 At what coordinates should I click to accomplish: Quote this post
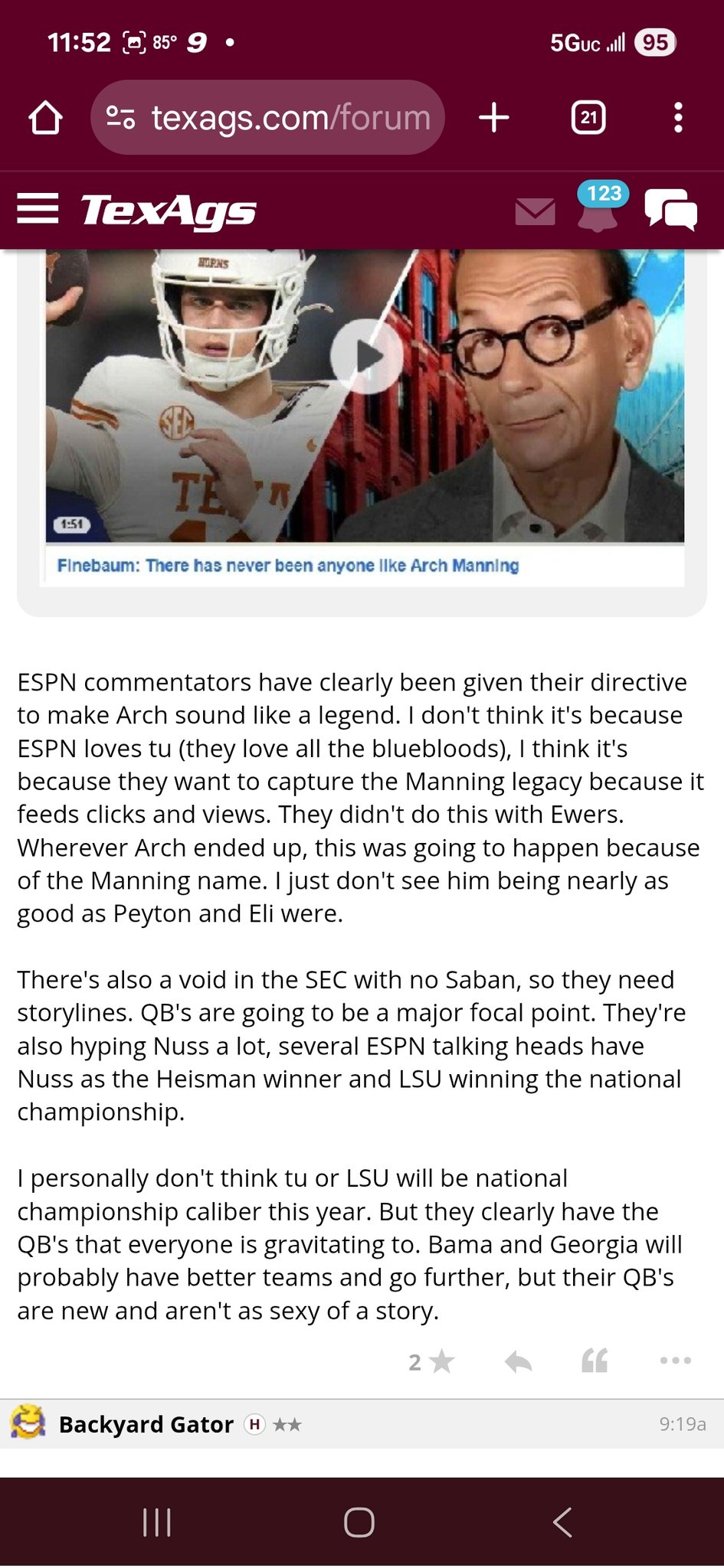click(595, 1361)
